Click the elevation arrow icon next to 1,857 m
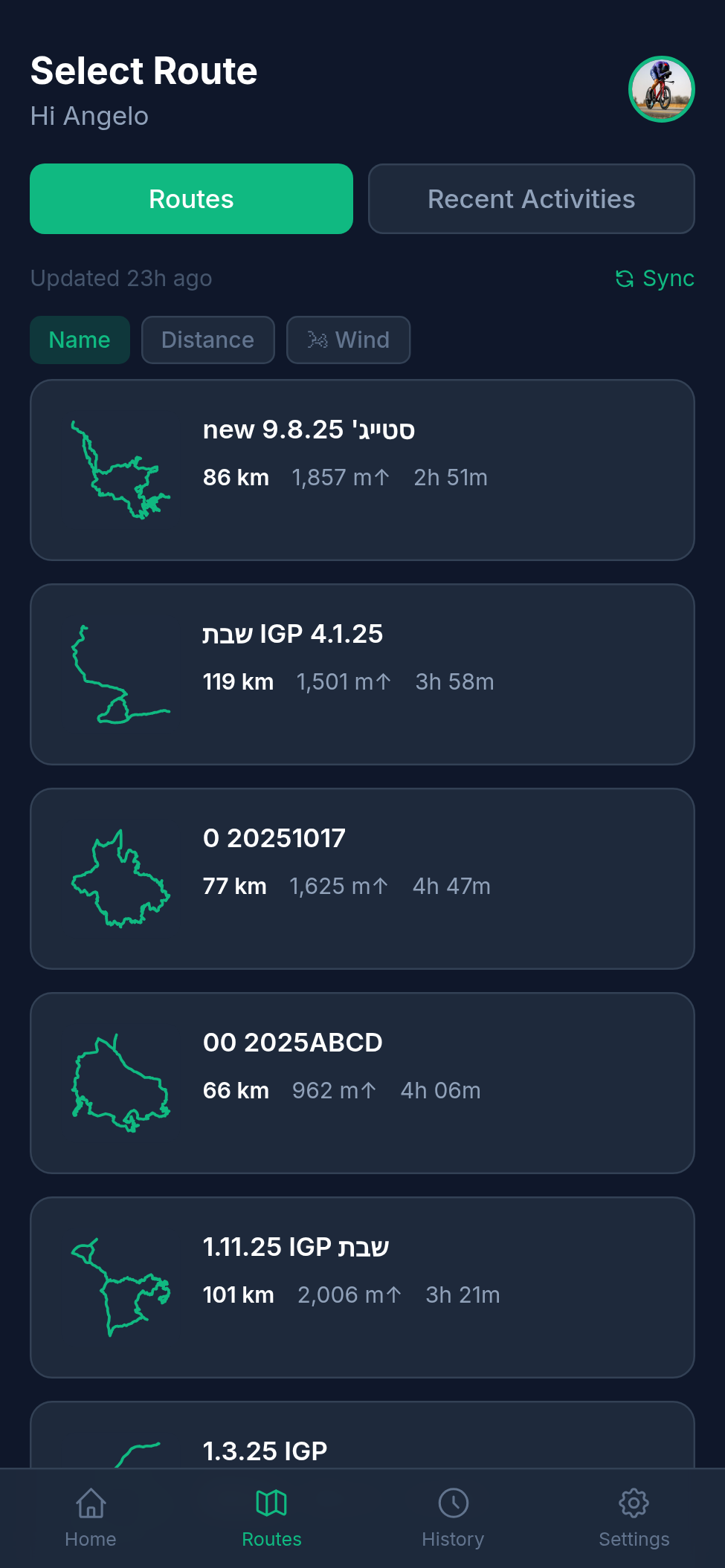 click(381, 477)
